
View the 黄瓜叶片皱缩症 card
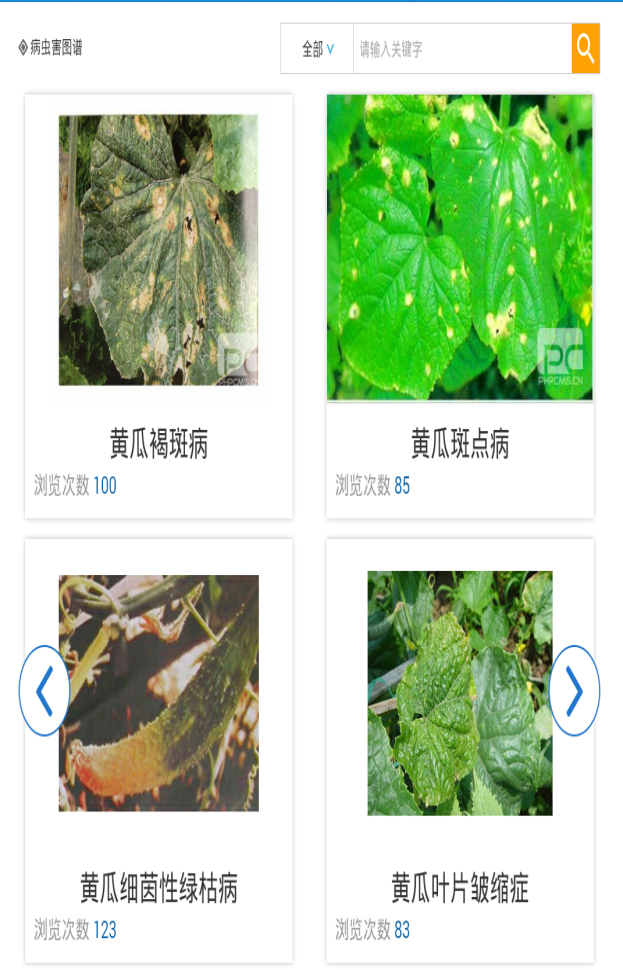[x=460, y=750]
